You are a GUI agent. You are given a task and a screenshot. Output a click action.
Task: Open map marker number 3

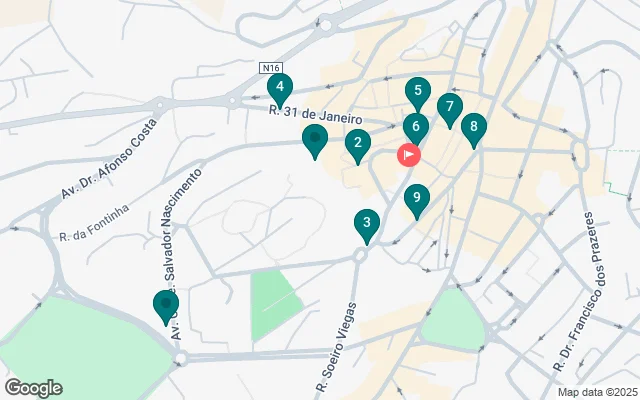click(x=367, y=224)
